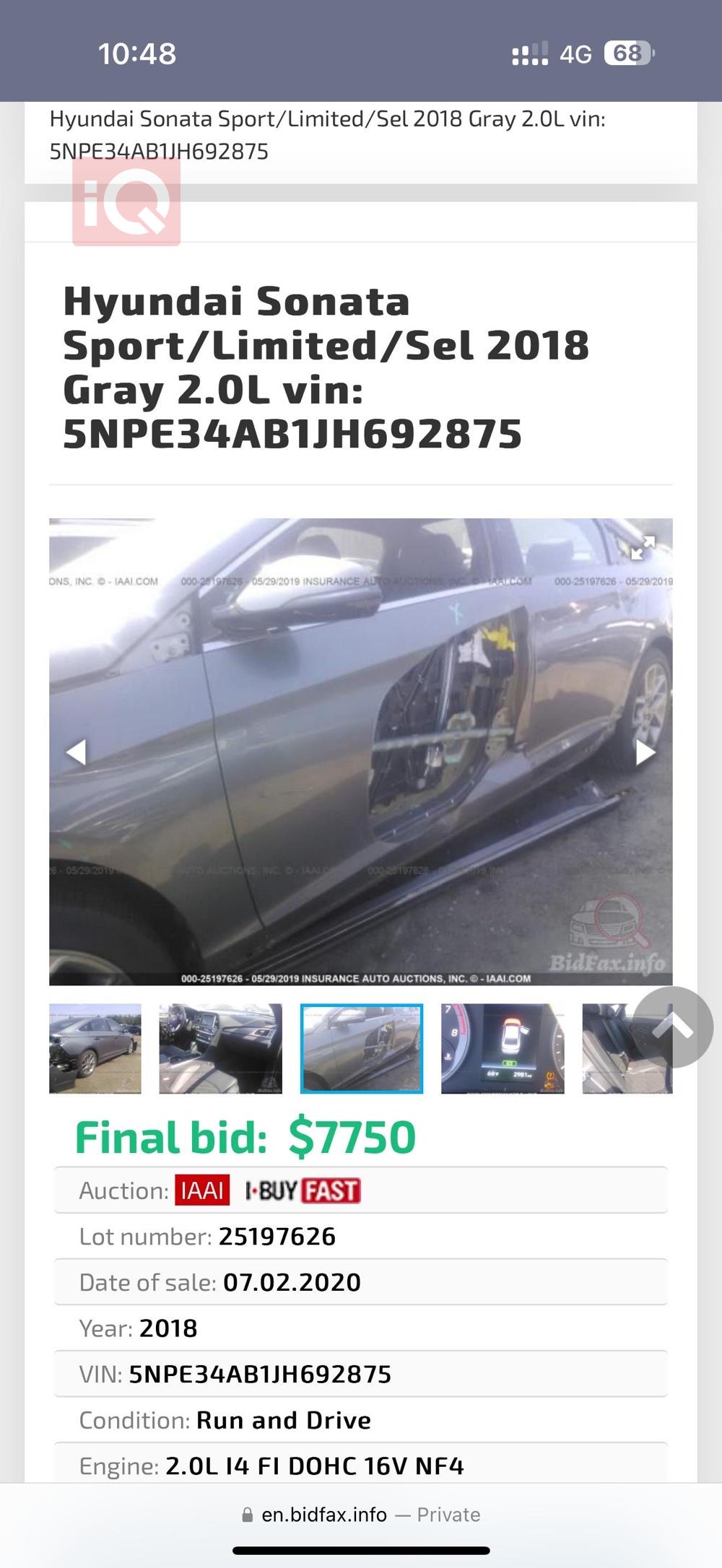The image size is (722, 1568).
Task: Jump back to top of page
Action: coord(673,1027)
